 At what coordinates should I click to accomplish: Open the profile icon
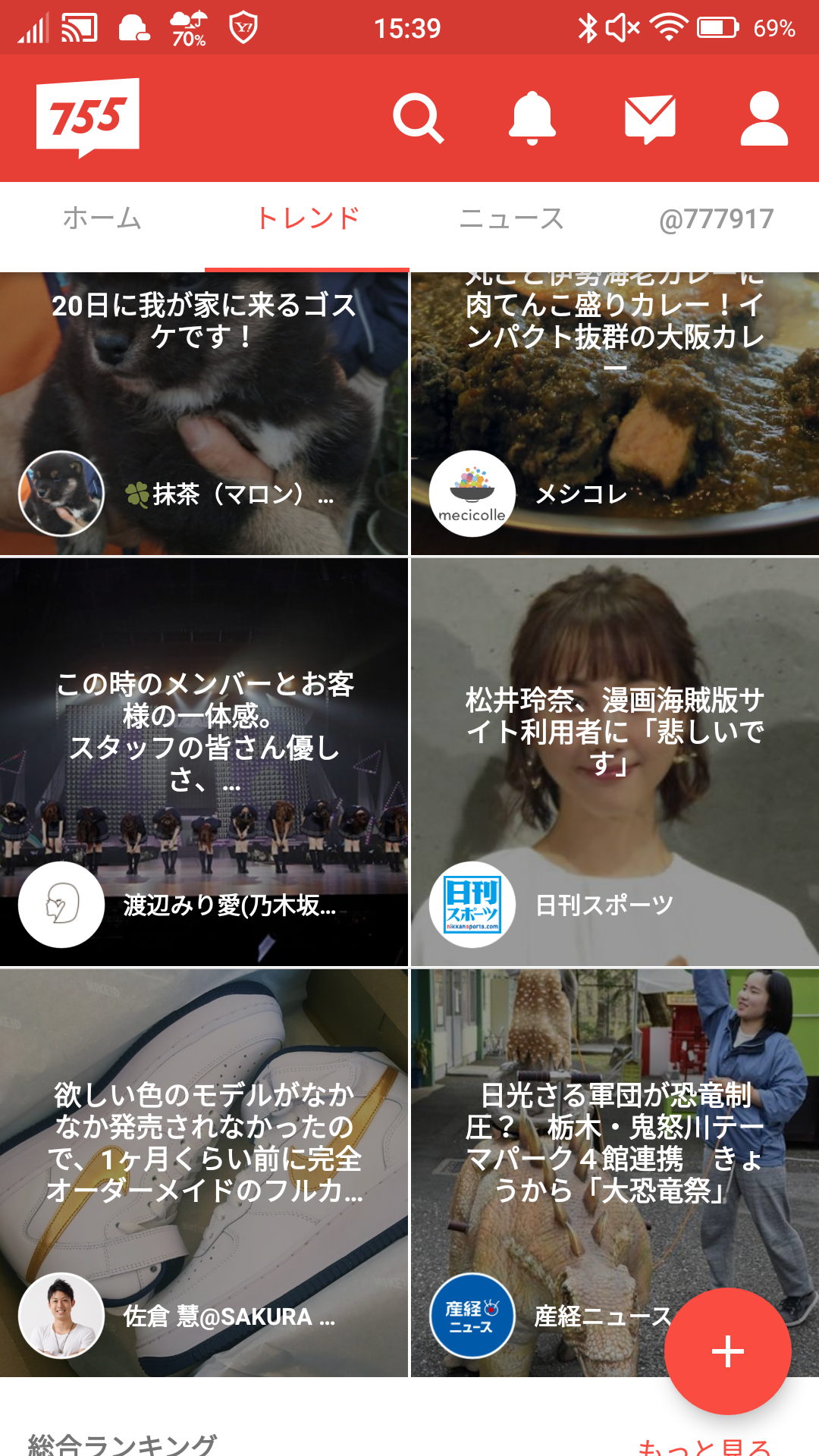pos(764,118)
